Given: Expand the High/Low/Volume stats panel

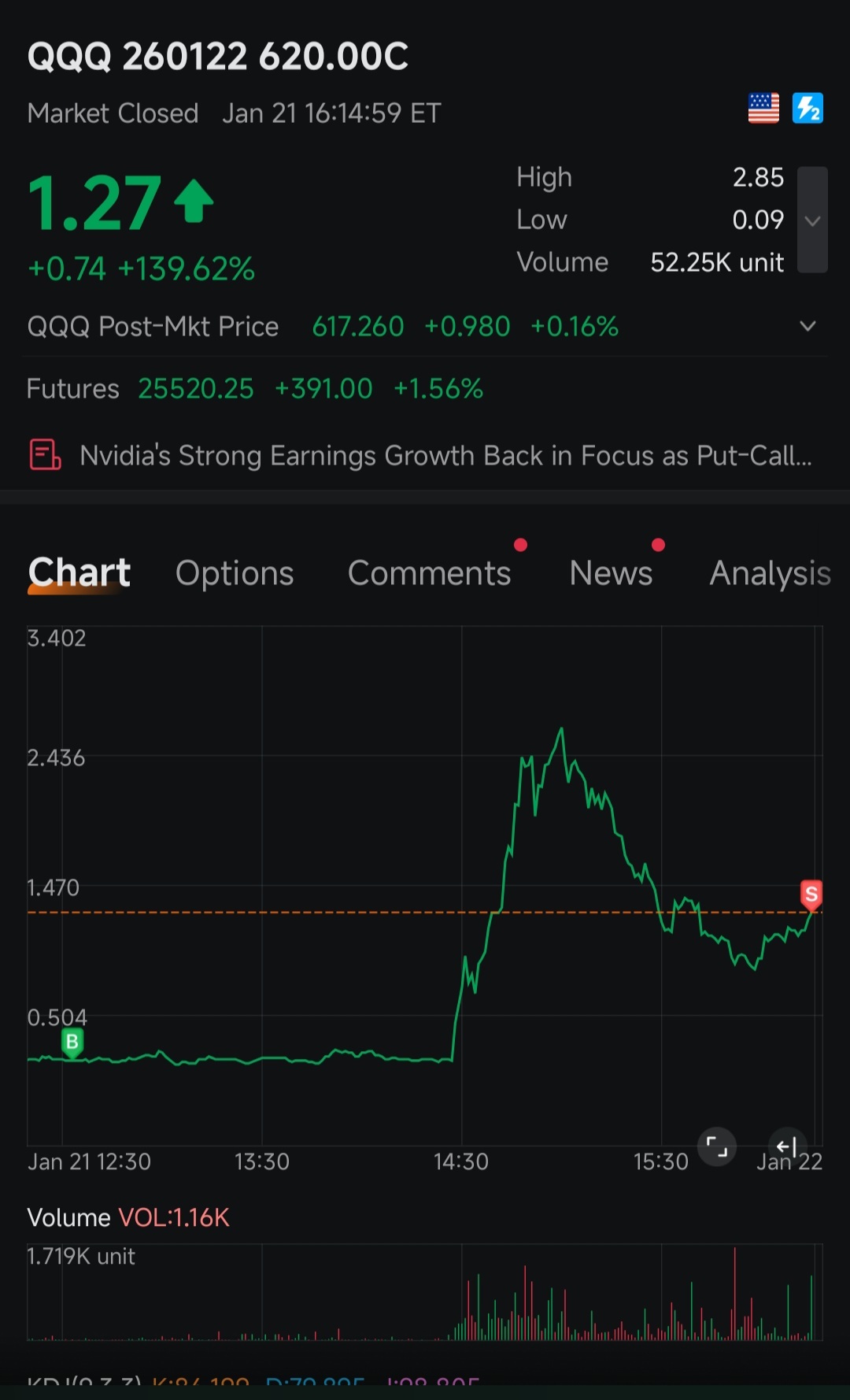Looking at the screenshot, I should 812,220.
